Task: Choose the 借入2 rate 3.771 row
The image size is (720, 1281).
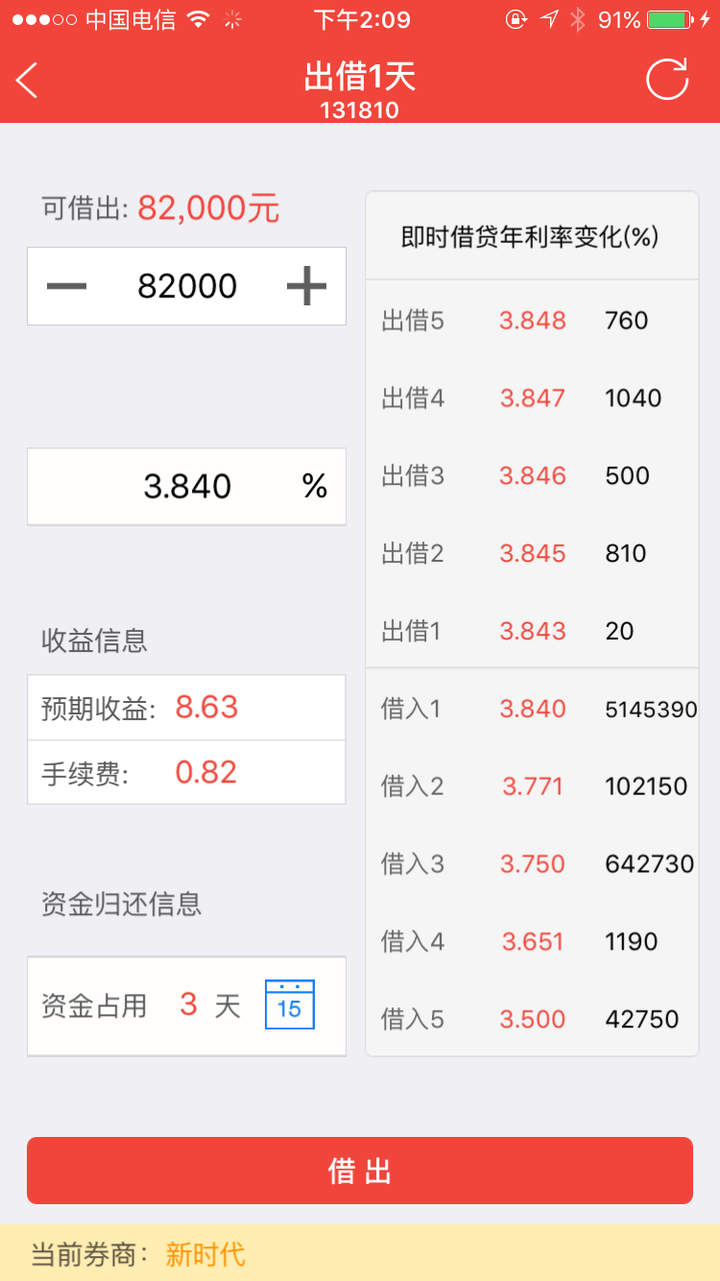Action: coord(532,787)
